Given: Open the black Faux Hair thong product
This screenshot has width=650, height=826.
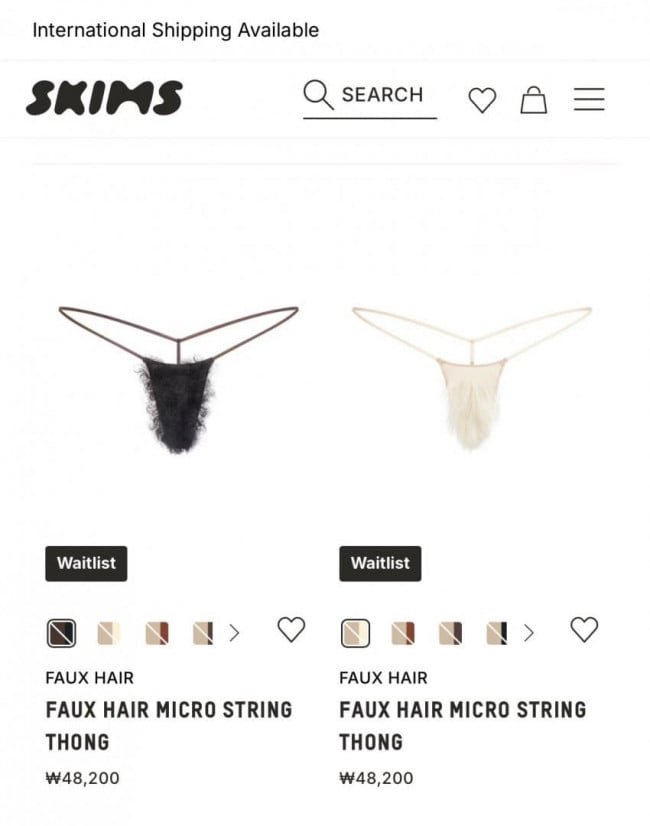Looking at the screenshot, I should [x=178, y=378].
